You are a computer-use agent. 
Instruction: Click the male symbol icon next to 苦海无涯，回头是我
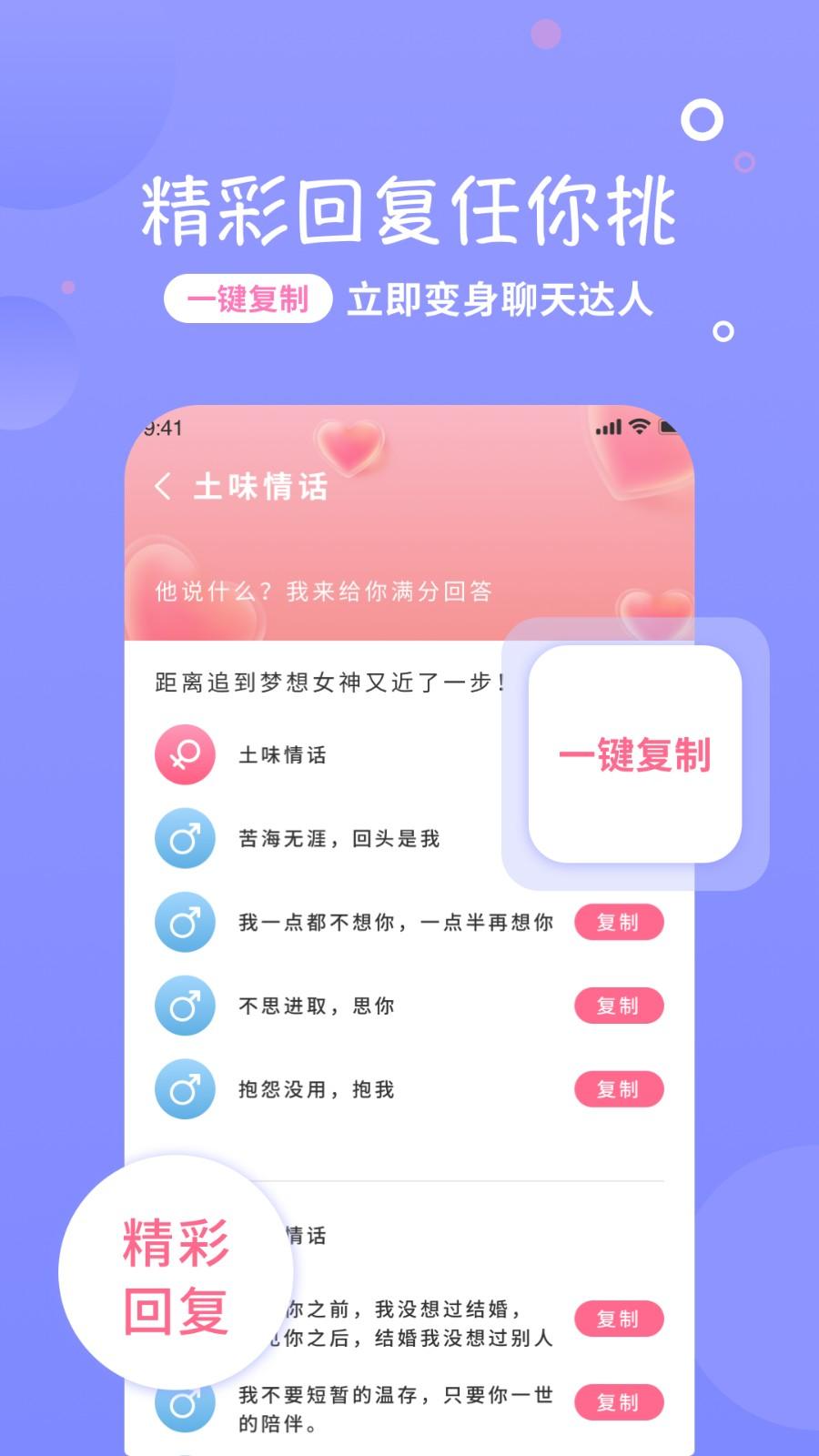pos(185,839)
